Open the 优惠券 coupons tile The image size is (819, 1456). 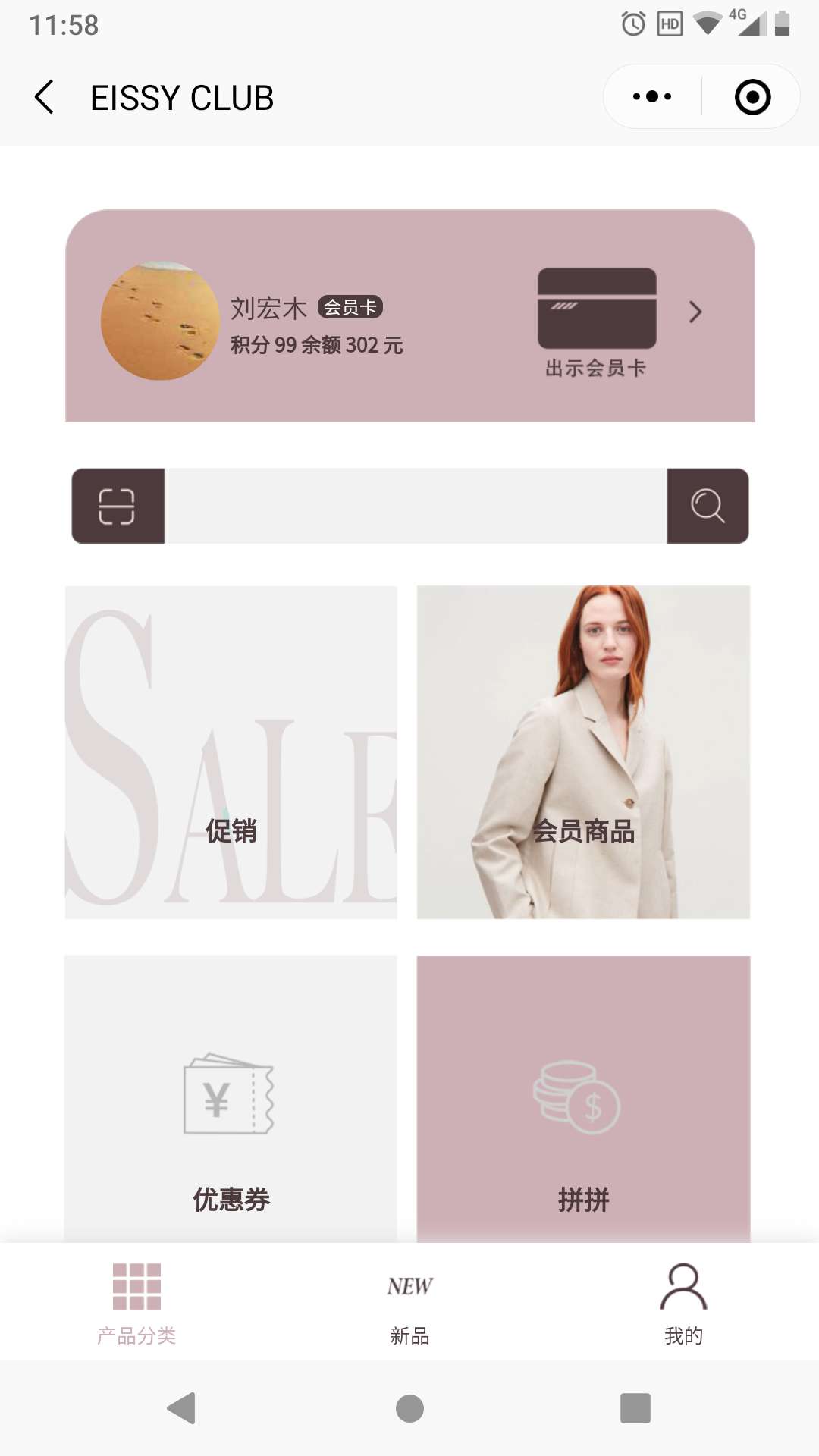(231, 1100)
